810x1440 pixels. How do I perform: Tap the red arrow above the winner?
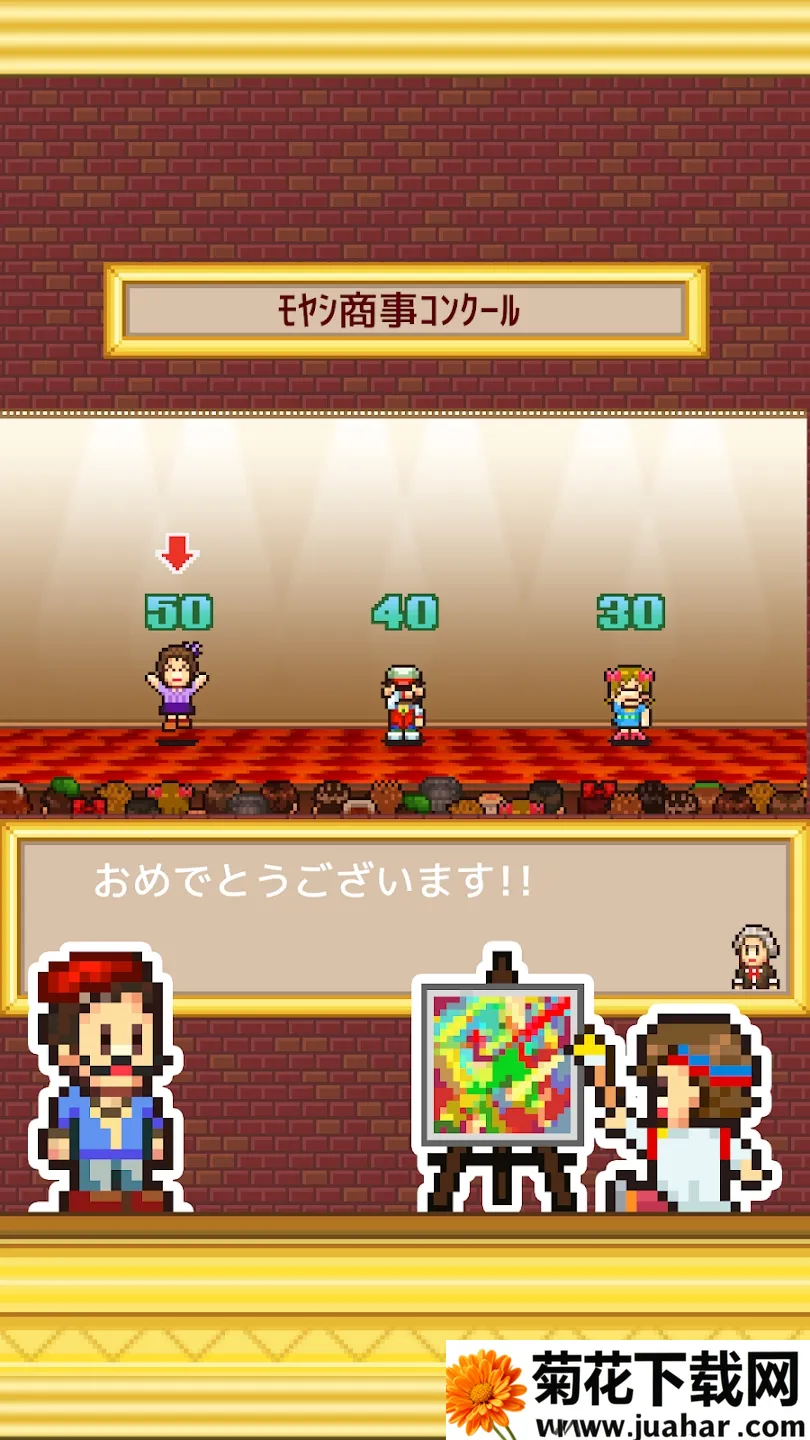pos(178,551)
